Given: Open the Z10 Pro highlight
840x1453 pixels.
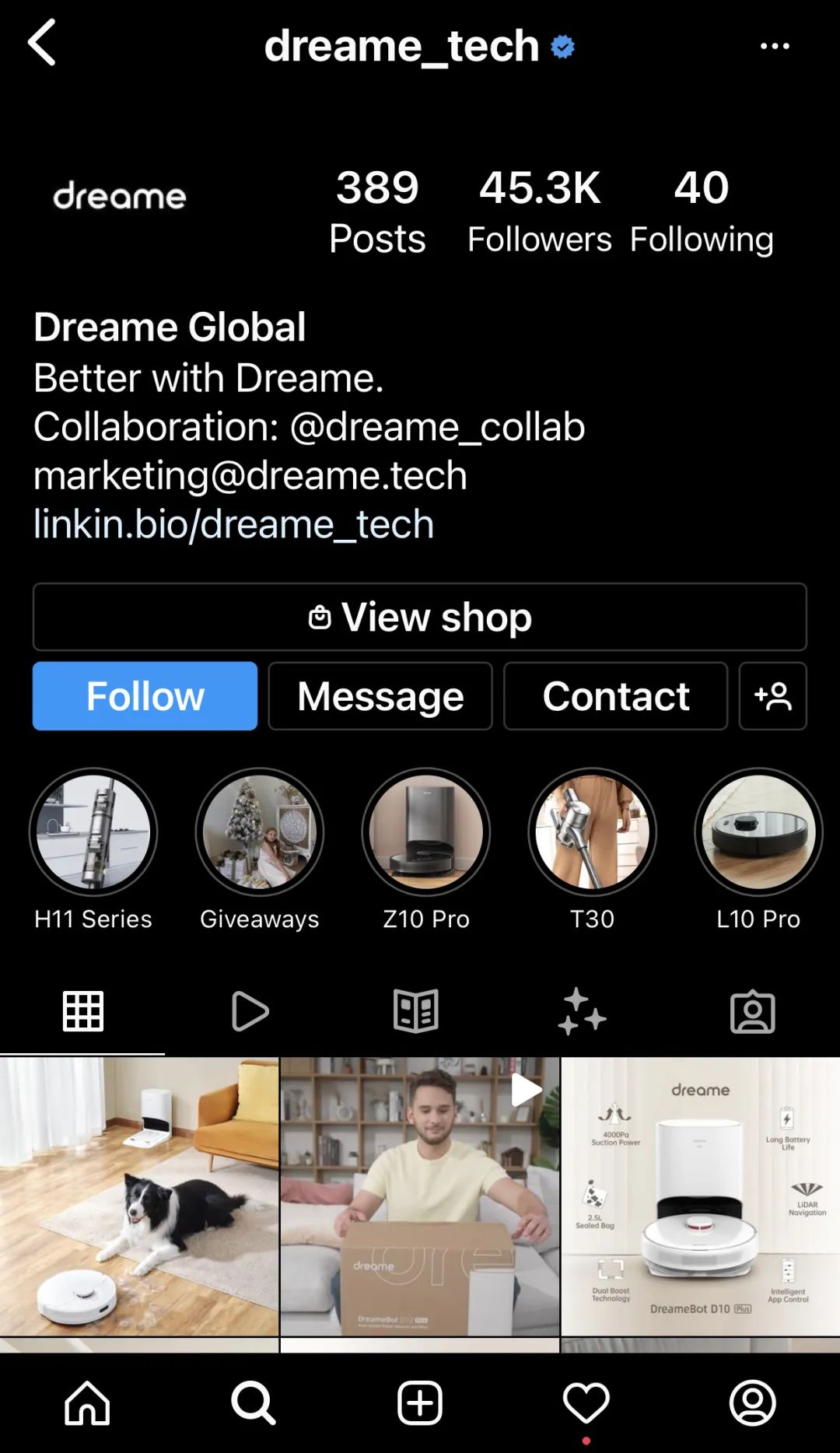Looking at the screenshot, I should click(x=426, y=832).
